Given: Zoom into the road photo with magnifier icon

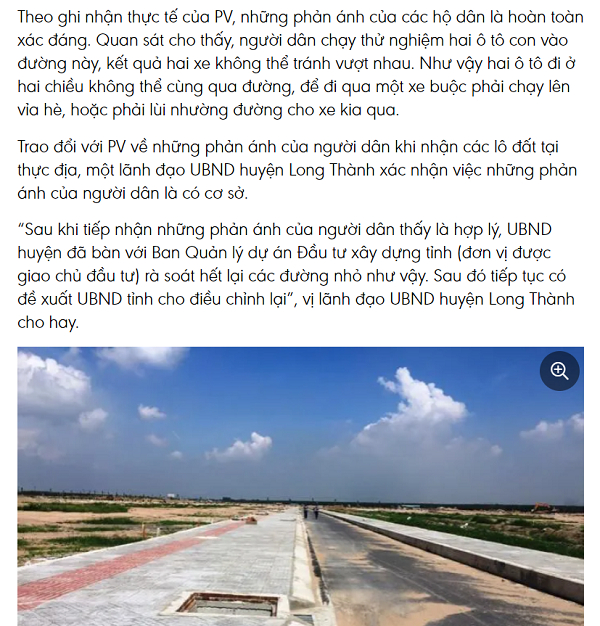Looking at the screenshot, I should 559,372.
